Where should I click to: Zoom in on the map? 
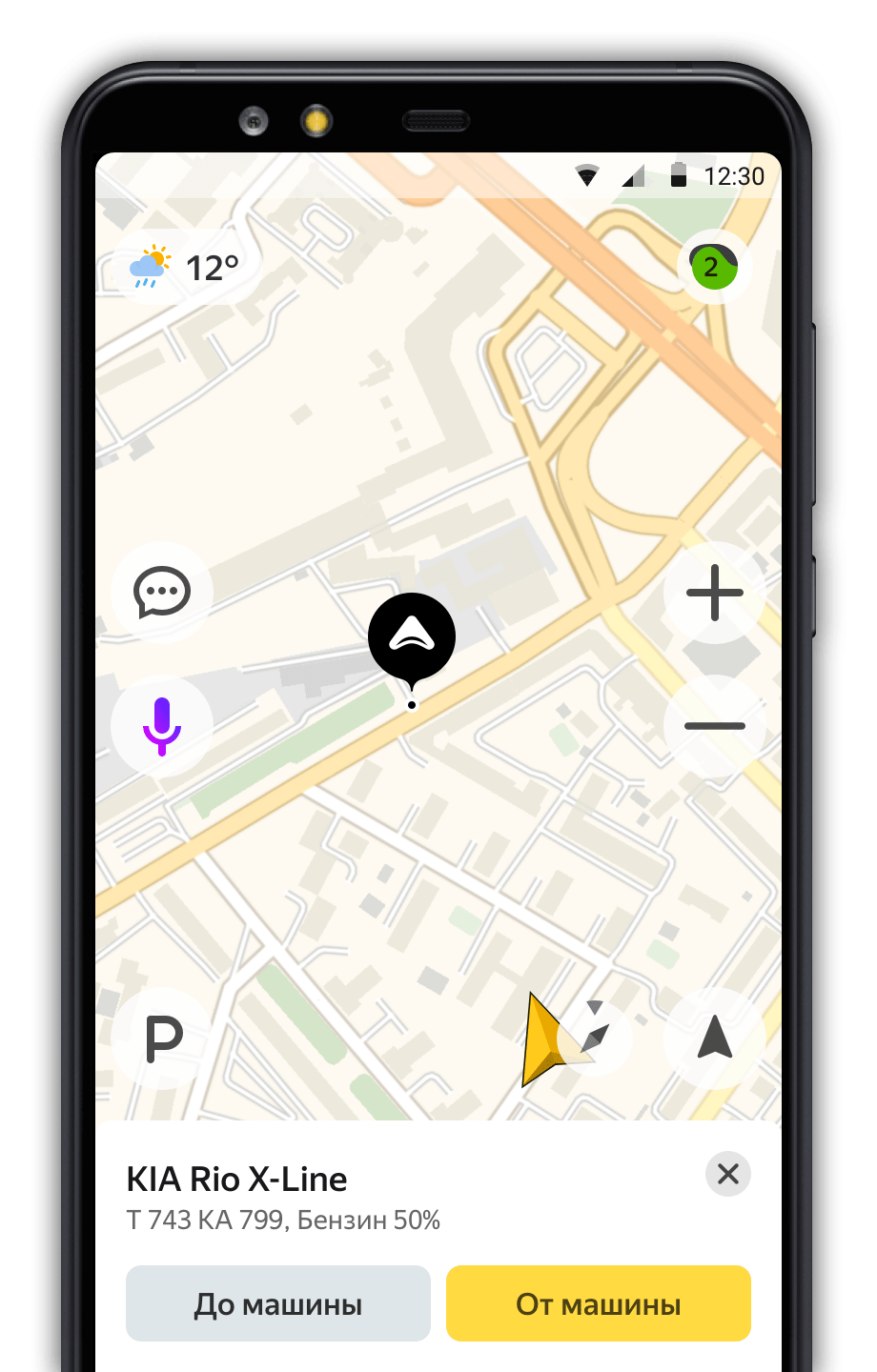pos(715,593)
